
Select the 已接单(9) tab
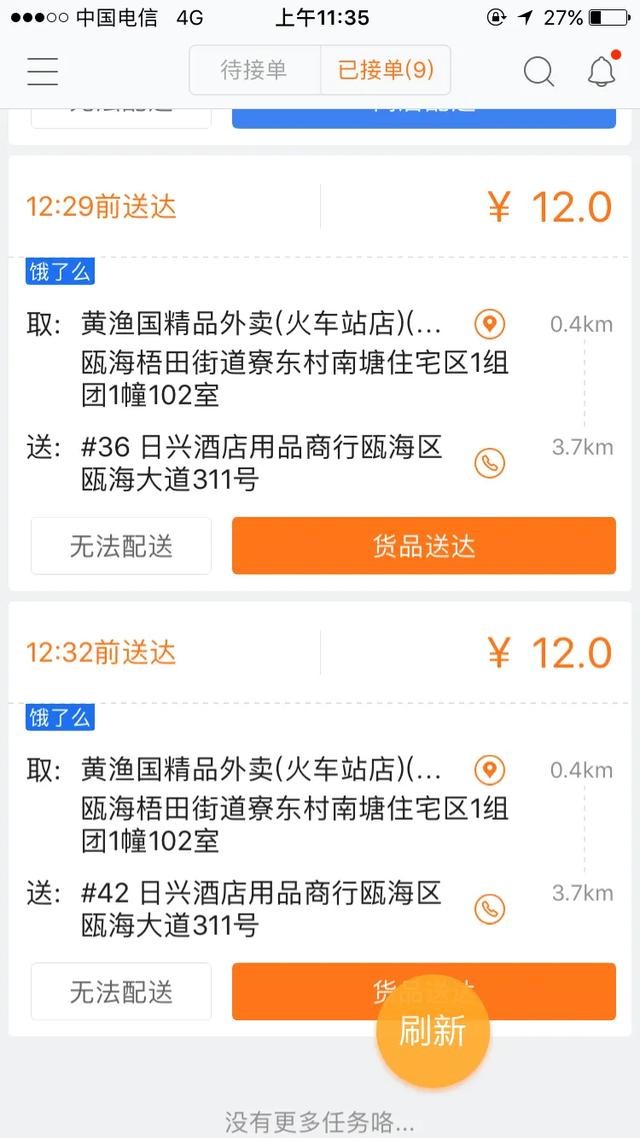coord(385,71)
